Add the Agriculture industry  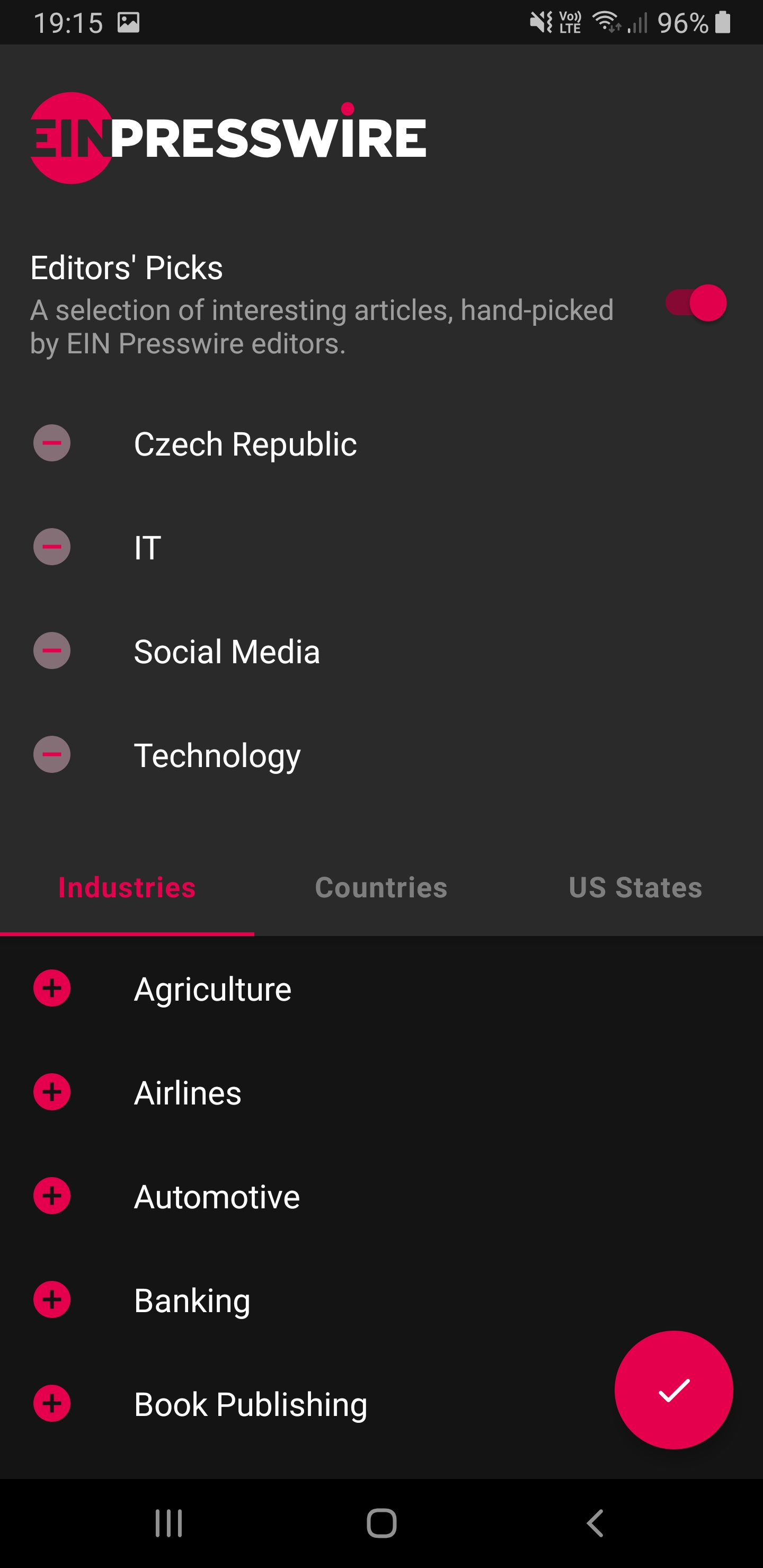52,988
